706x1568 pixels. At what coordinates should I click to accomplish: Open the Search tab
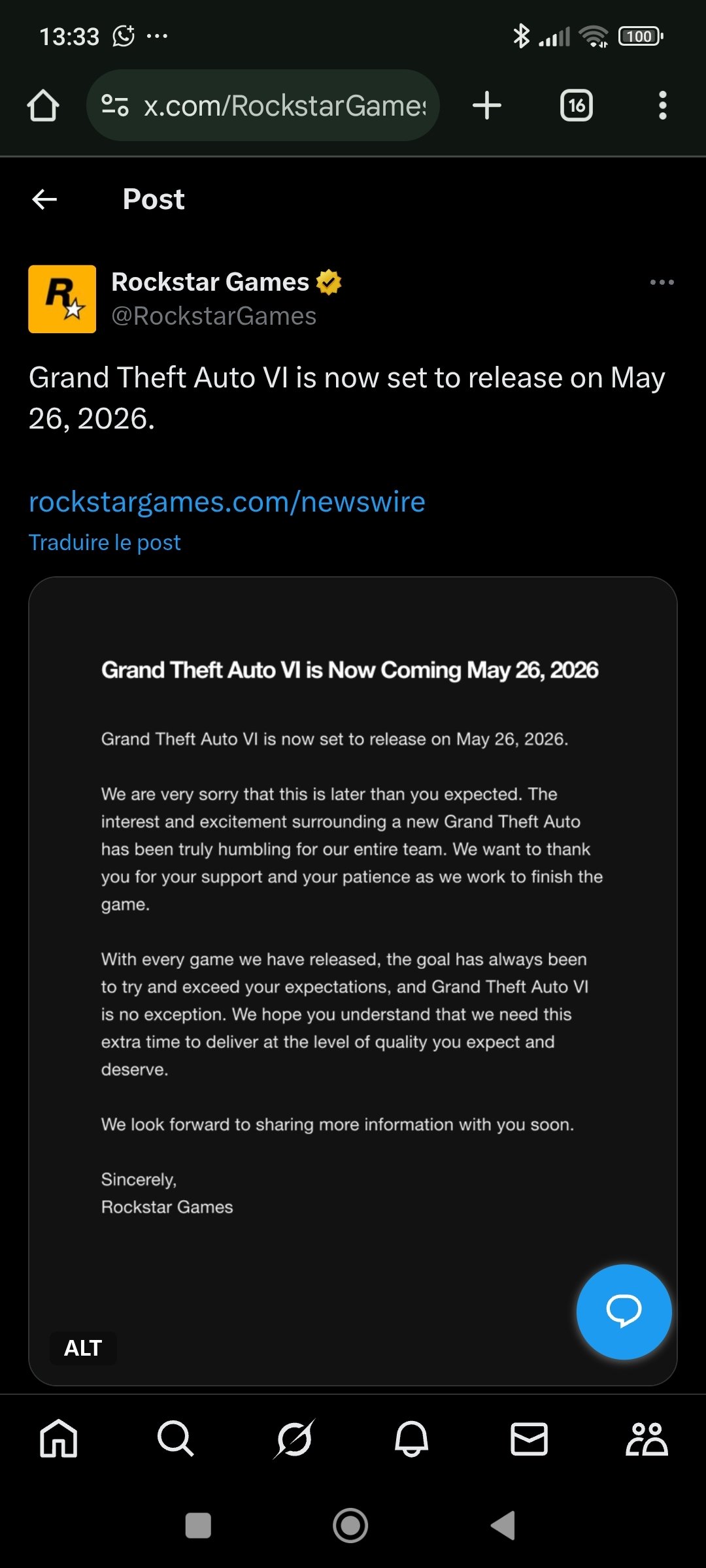(176, 1439)
